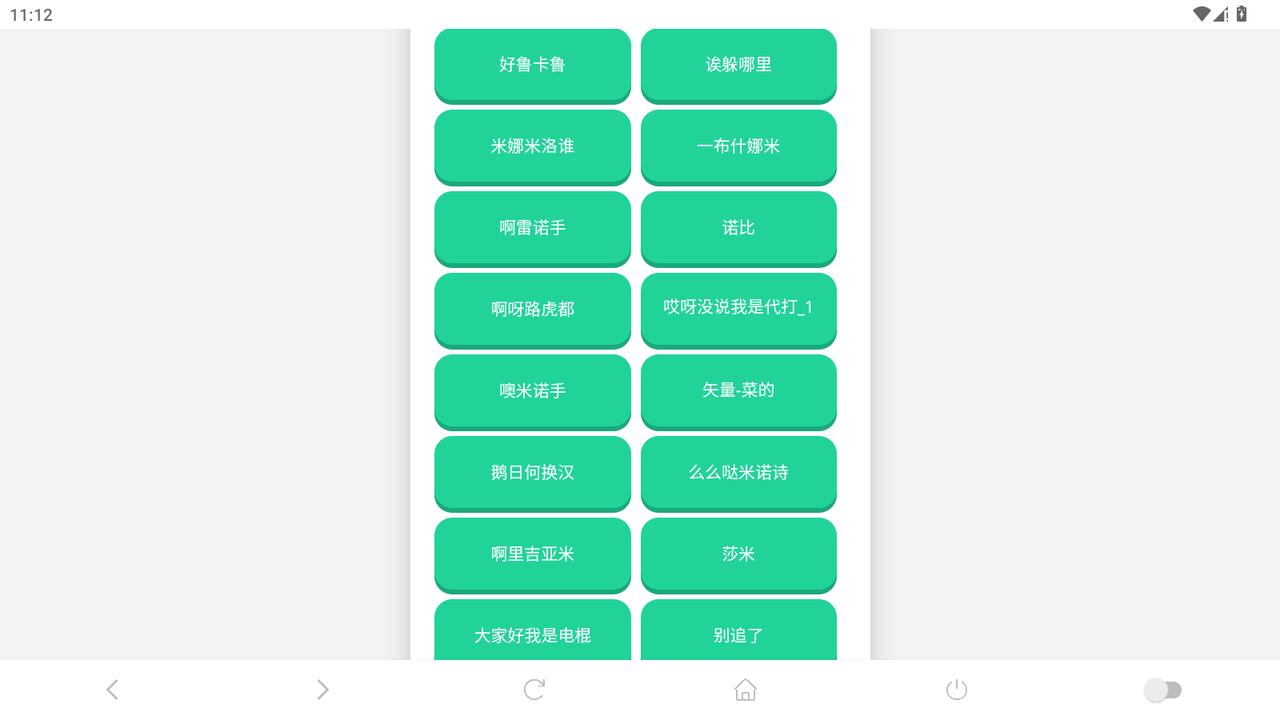
Task: Reload the page with the refresh icon
Action: click(534, 689)
